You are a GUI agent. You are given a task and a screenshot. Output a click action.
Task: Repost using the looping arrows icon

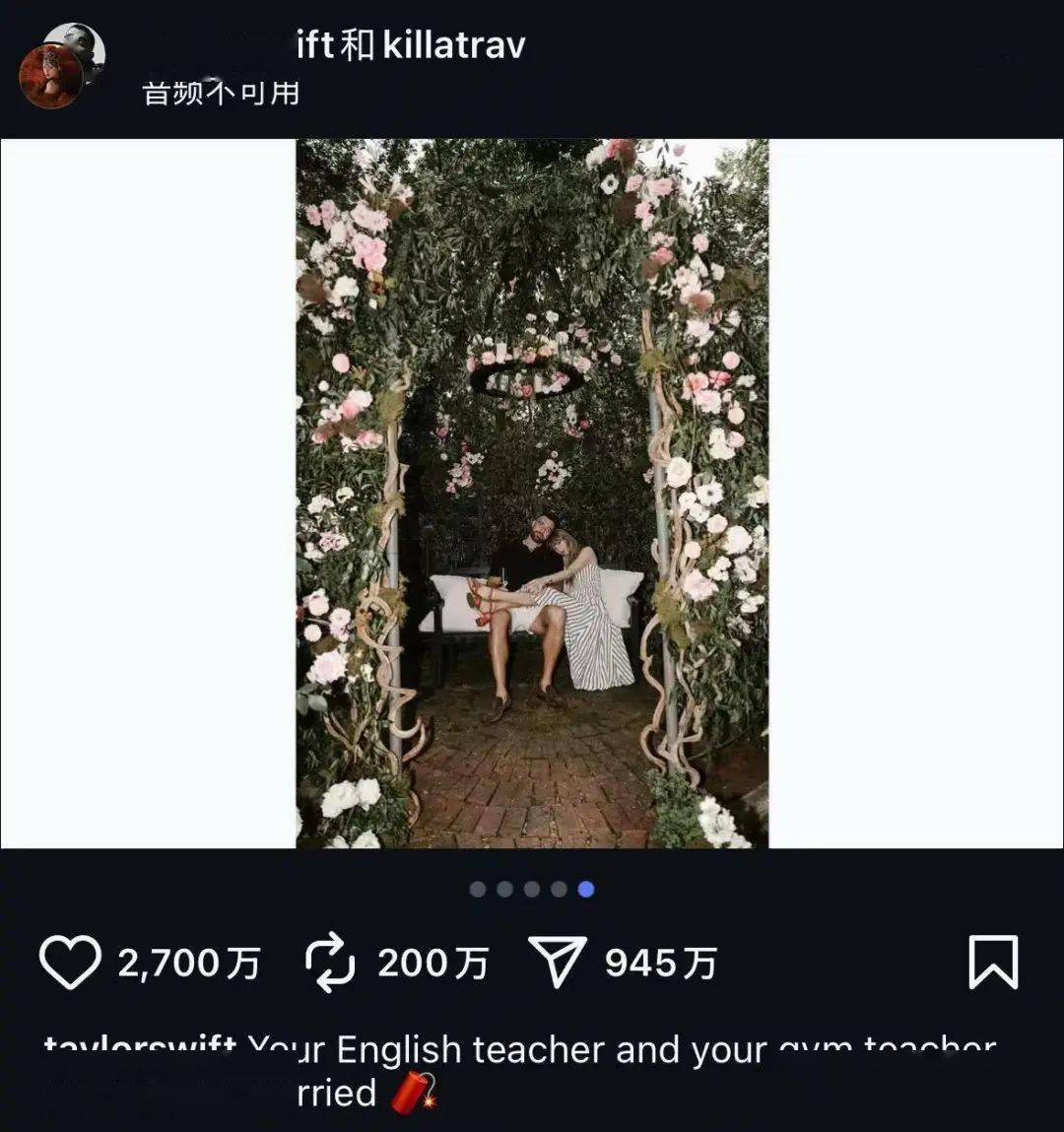pos(330,963)
